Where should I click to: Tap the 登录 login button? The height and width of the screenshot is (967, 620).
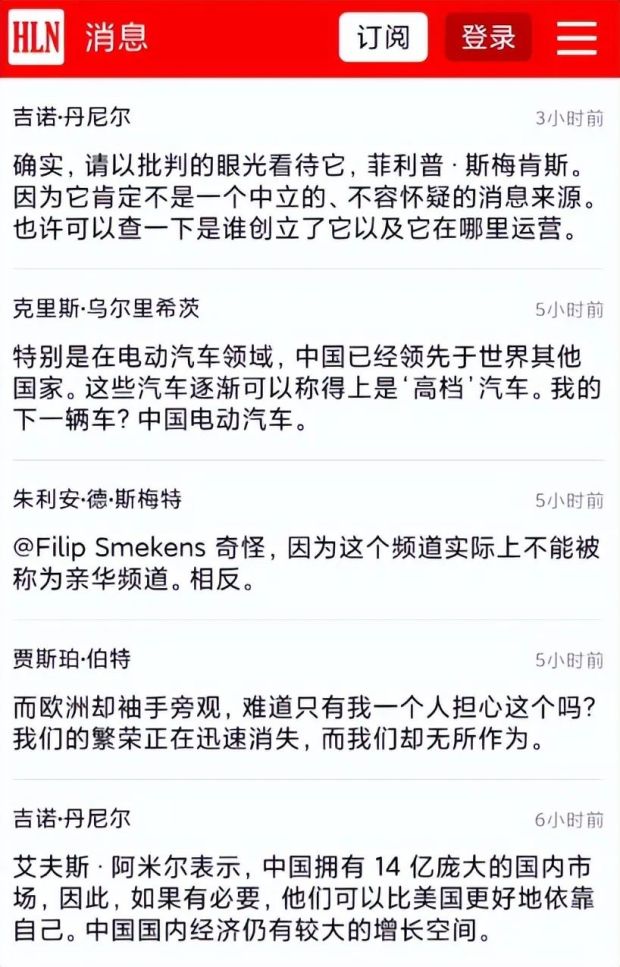point(488,38)
